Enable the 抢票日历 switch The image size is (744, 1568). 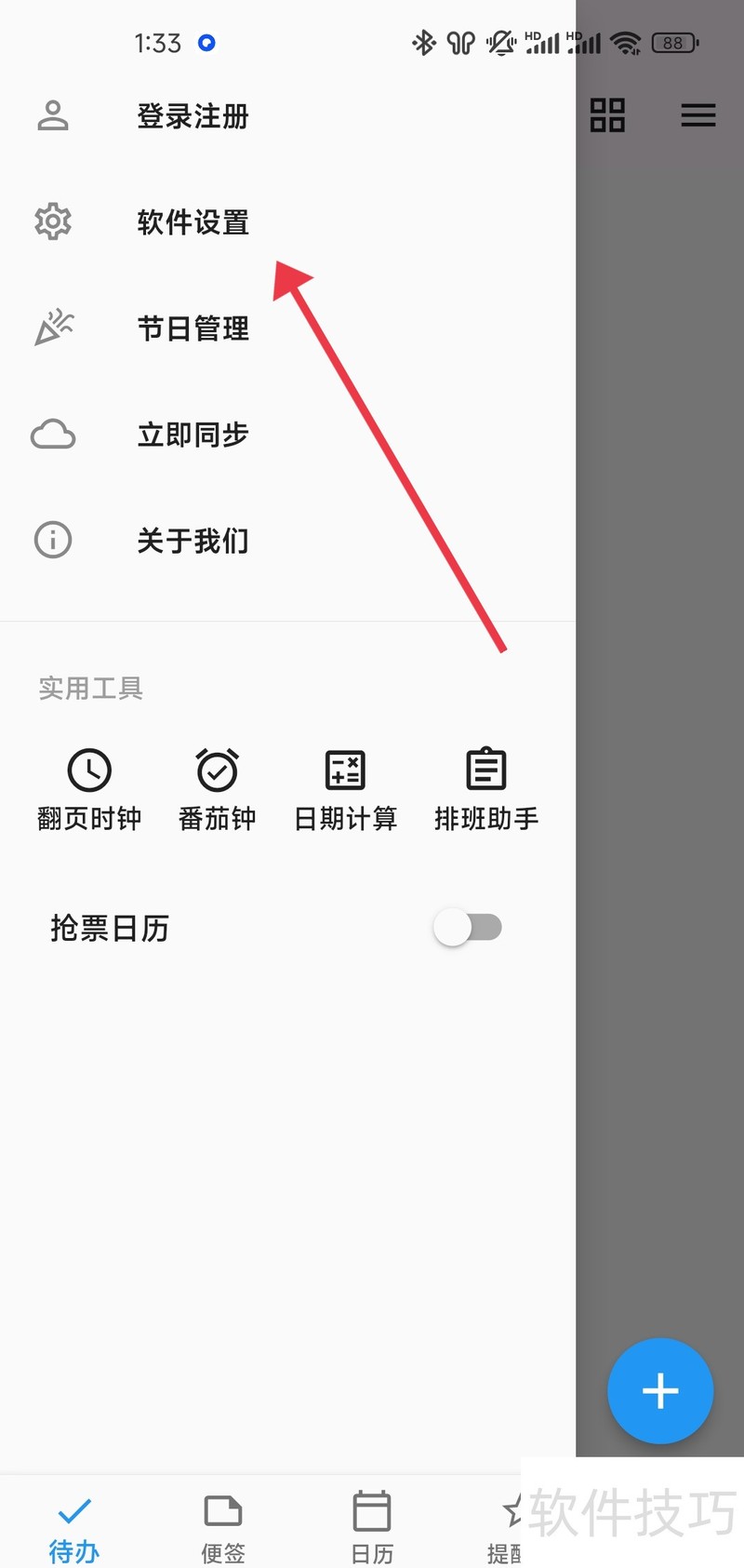[467, 927]
